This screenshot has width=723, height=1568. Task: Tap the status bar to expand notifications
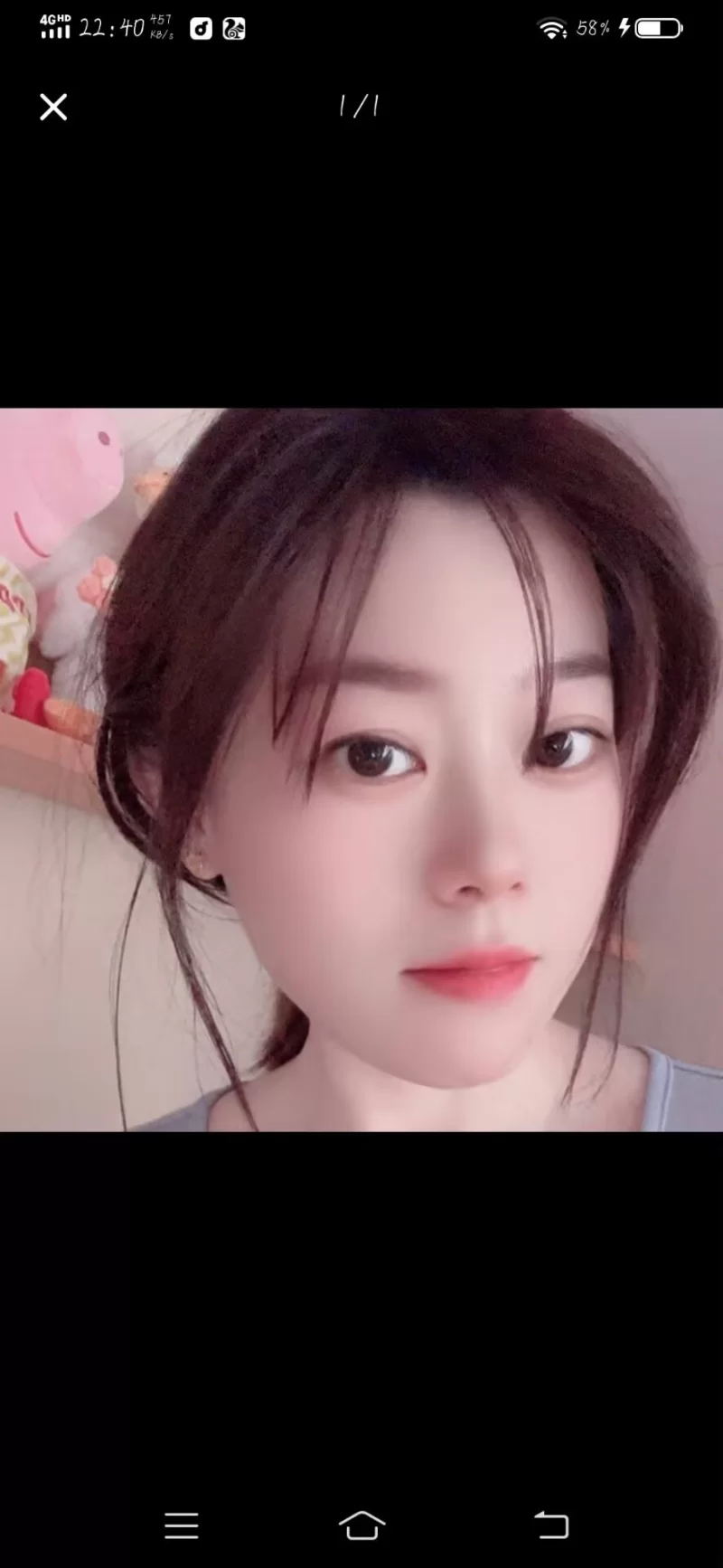361,28
